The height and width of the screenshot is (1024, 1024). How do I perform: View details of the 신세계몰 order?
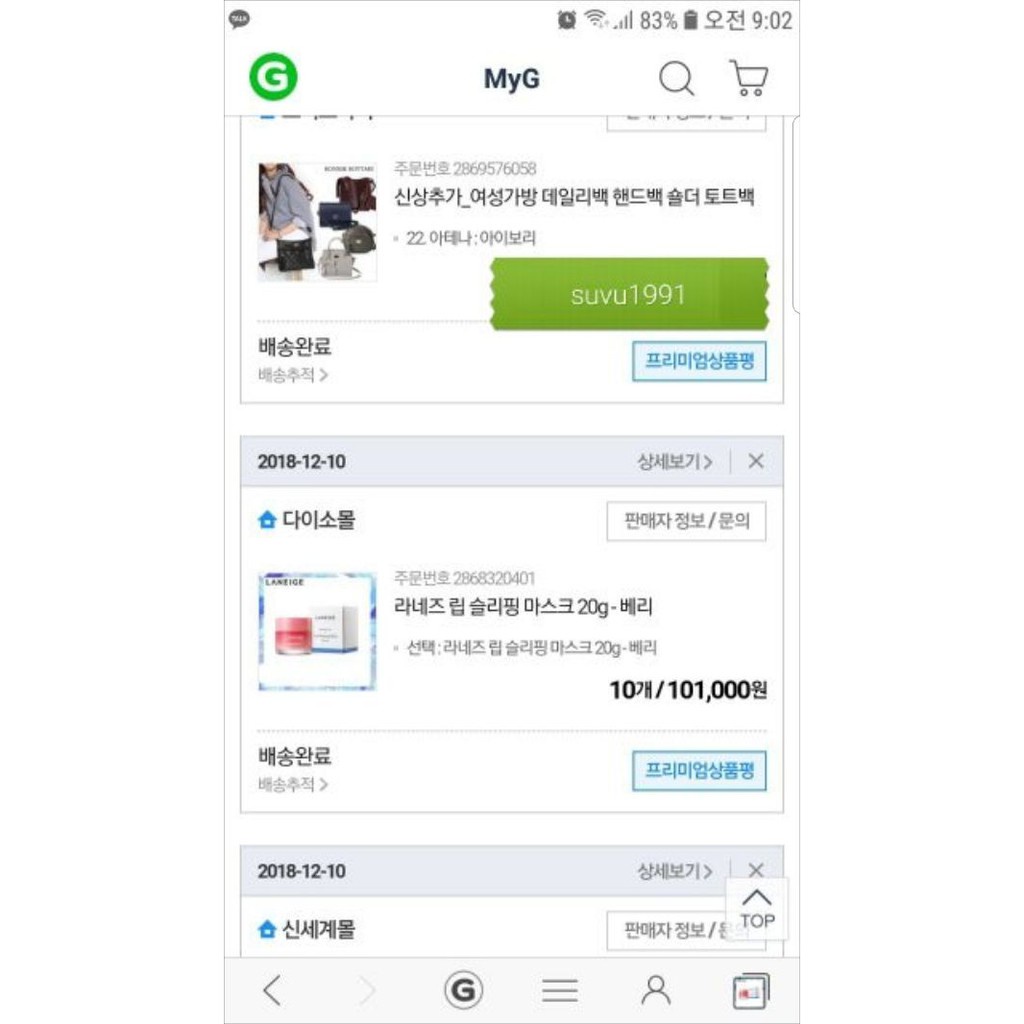click(675, 871)
